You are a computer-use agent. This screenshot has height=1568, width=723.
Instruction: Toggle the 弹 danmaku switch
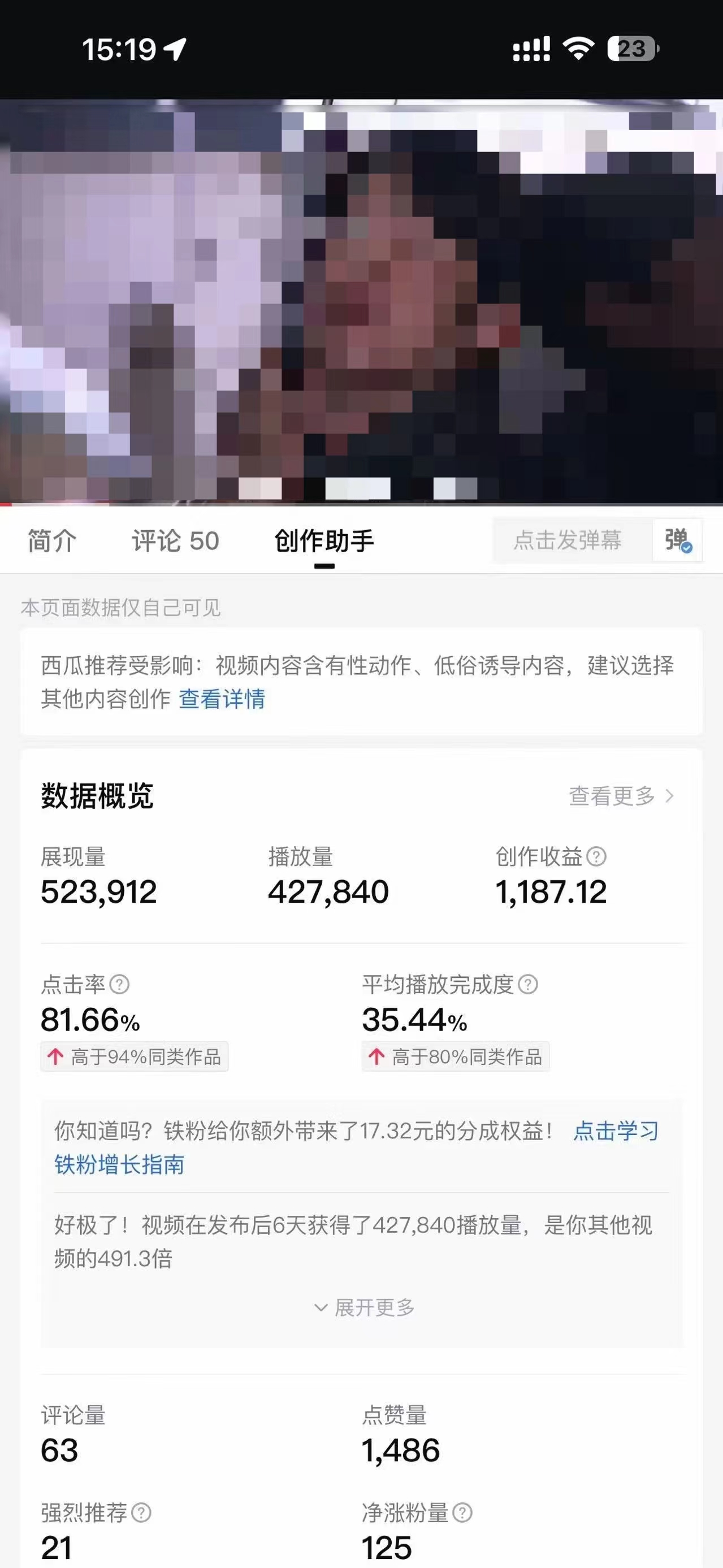(677, 540)
